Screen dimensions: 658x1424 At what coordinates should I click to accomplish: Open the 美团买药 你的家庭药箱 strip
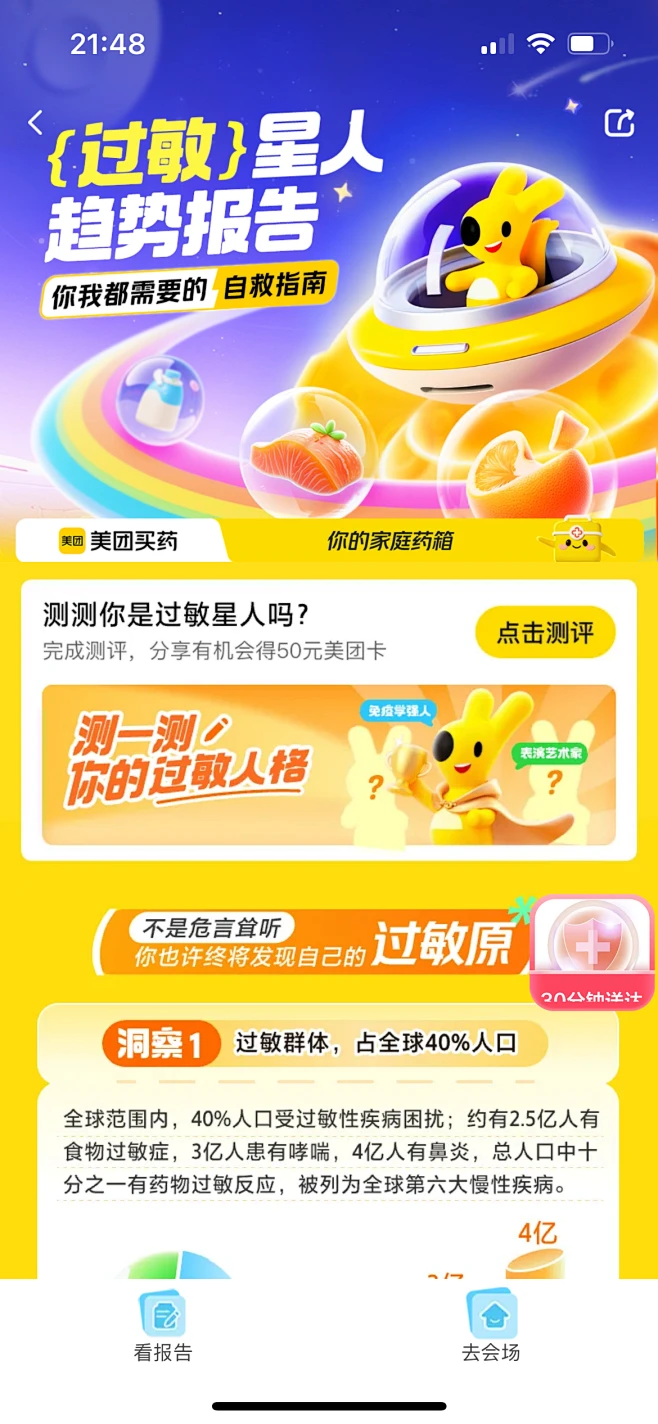(329, 541)
